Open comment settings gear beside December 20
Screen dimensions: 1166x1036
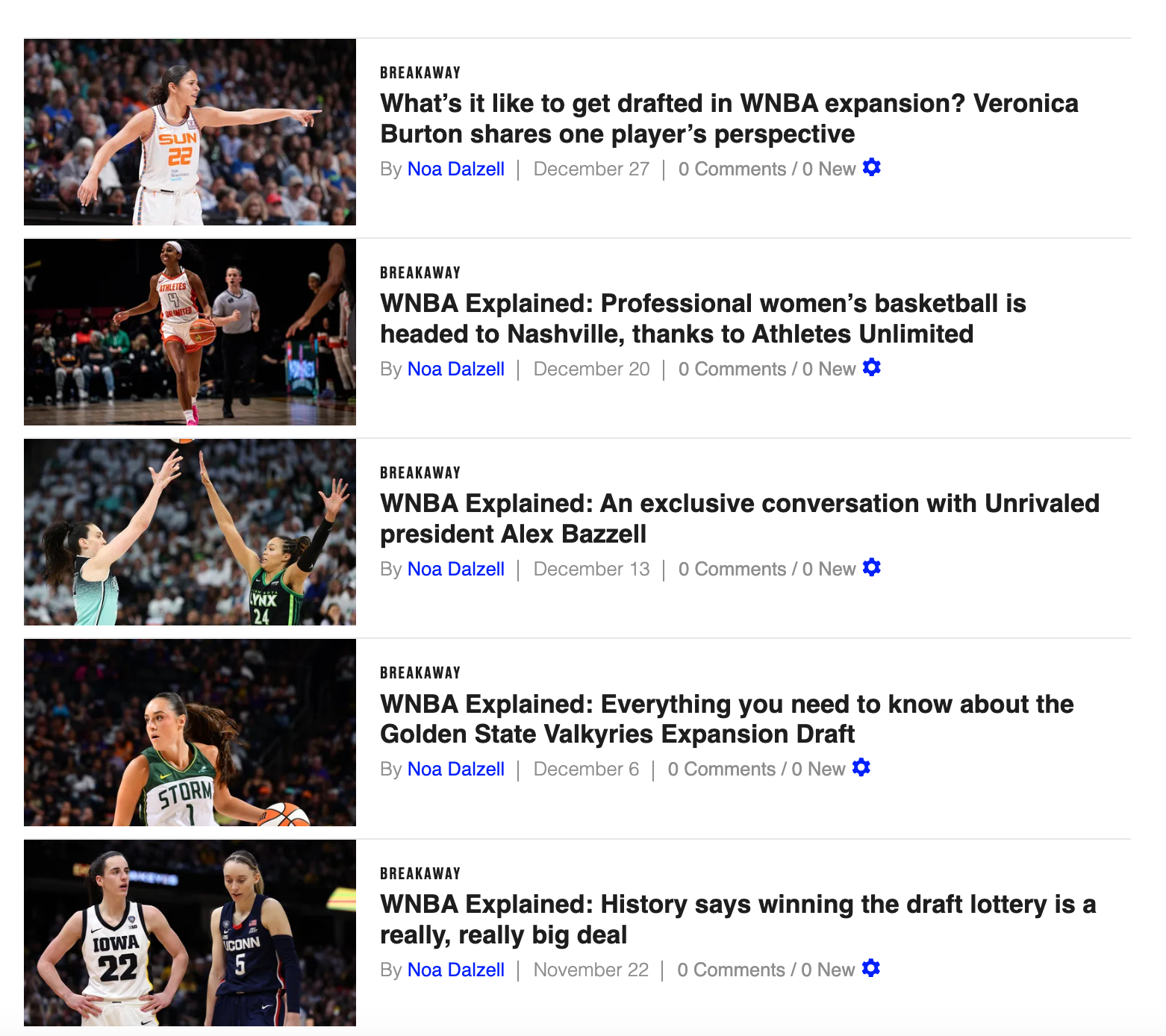[x=871, y=368]
